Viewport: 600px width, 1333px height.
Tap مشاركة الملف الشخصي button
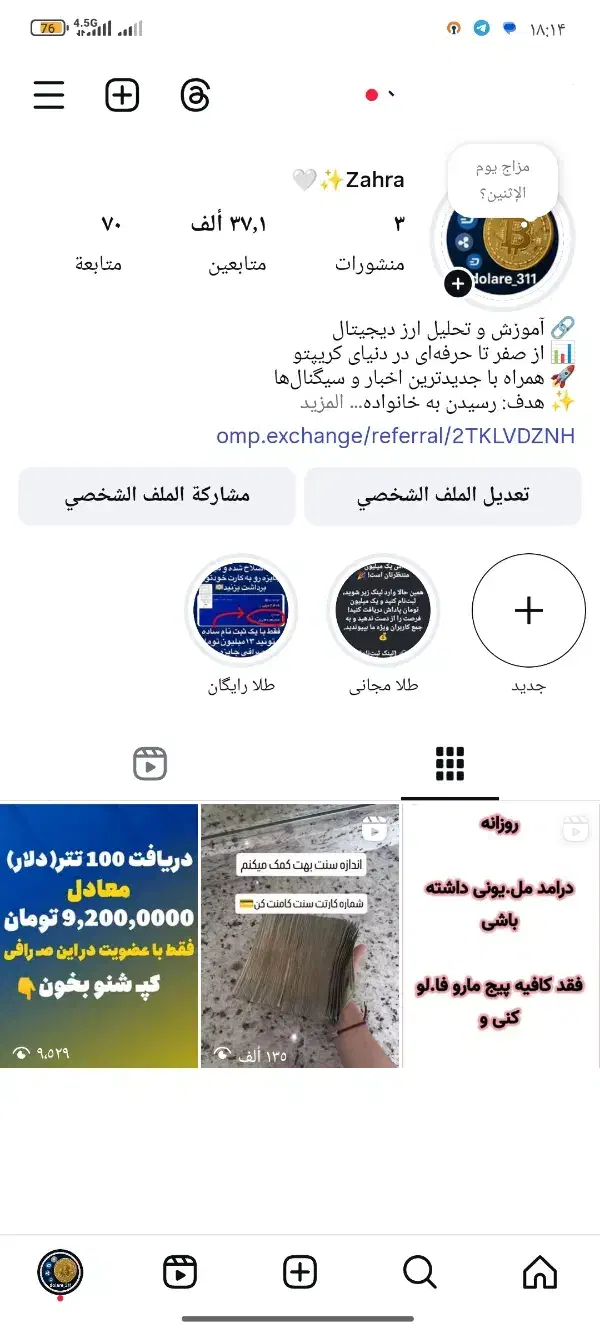tap(157, 495)
